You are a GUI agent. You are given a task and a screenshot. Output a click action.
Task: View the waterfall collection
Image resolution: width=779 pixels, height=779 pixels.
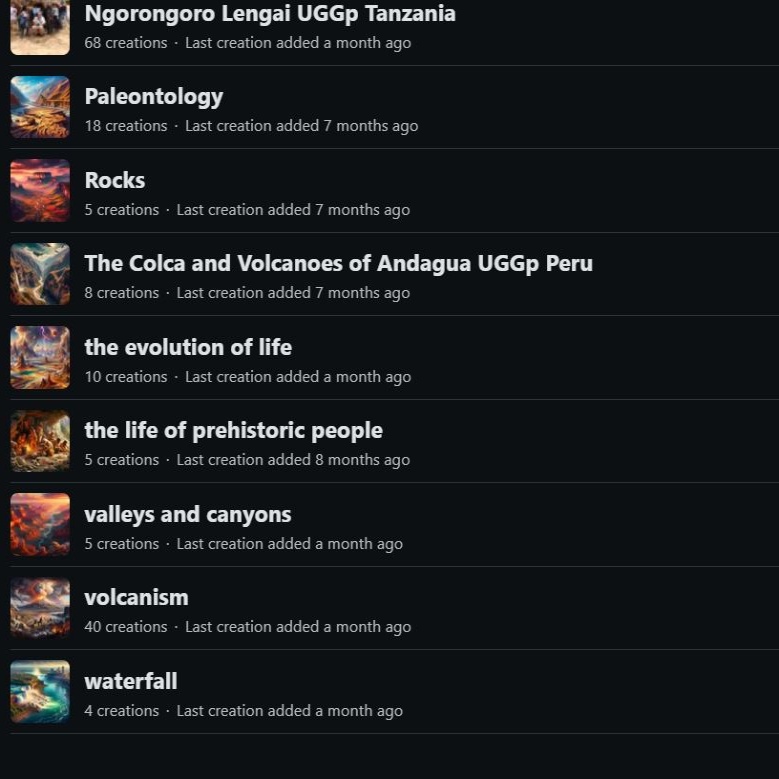[x=131, y=682]
